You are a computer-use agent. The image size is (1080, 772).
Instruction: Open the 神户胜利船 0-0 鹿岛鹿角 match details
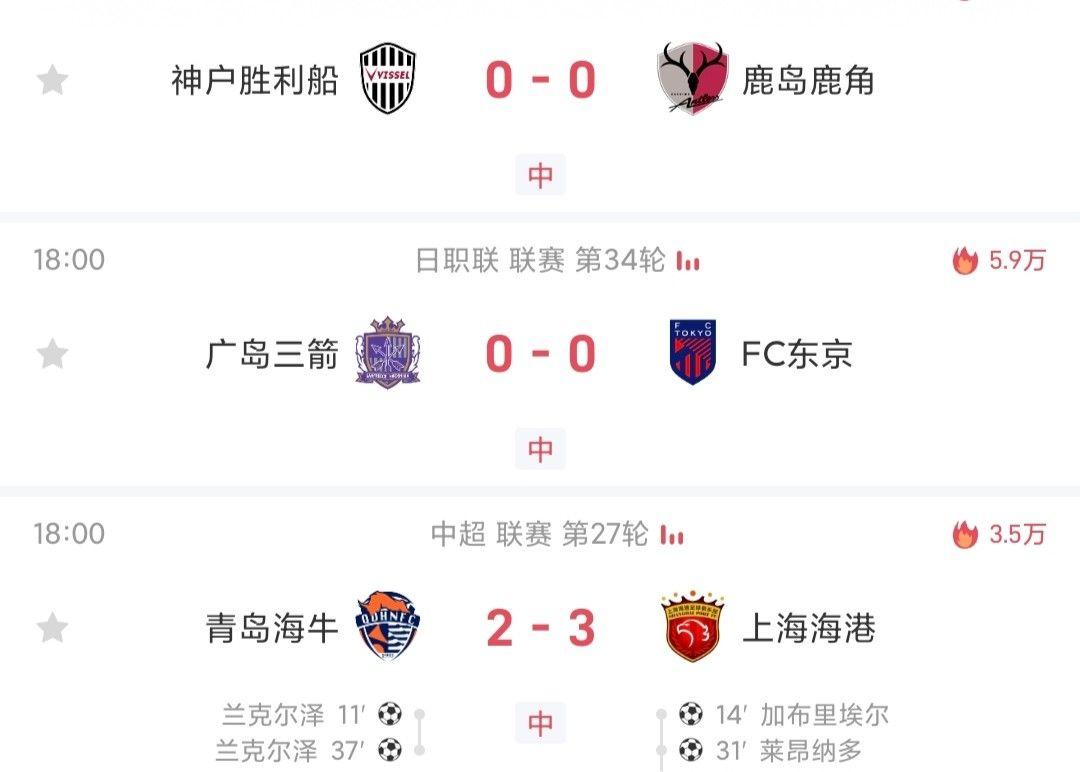(540, 80)
